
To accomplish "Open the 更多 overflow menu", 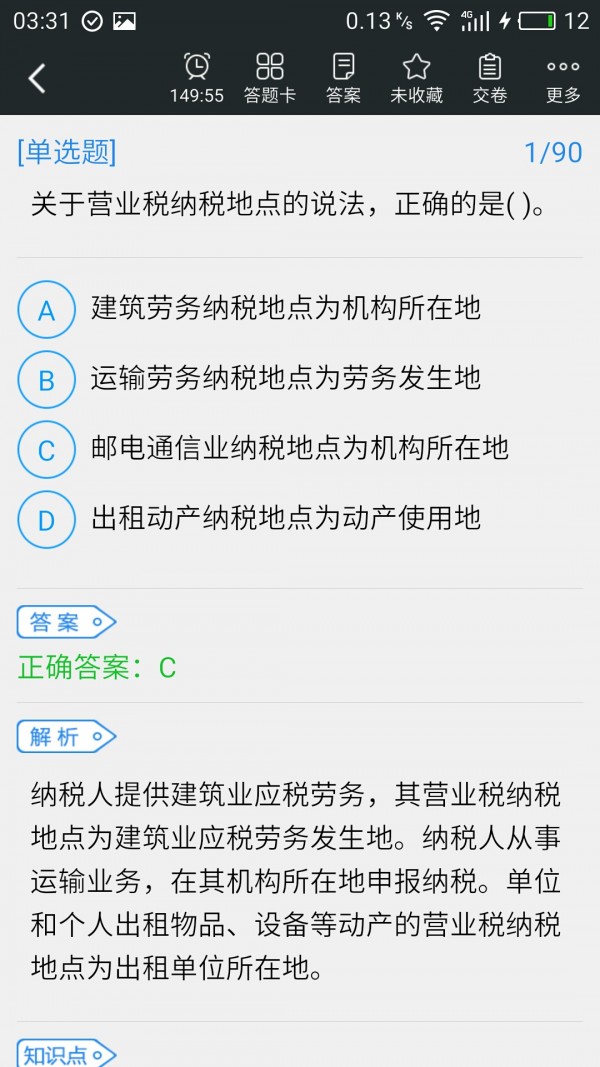I will click(x=563, y=78).
